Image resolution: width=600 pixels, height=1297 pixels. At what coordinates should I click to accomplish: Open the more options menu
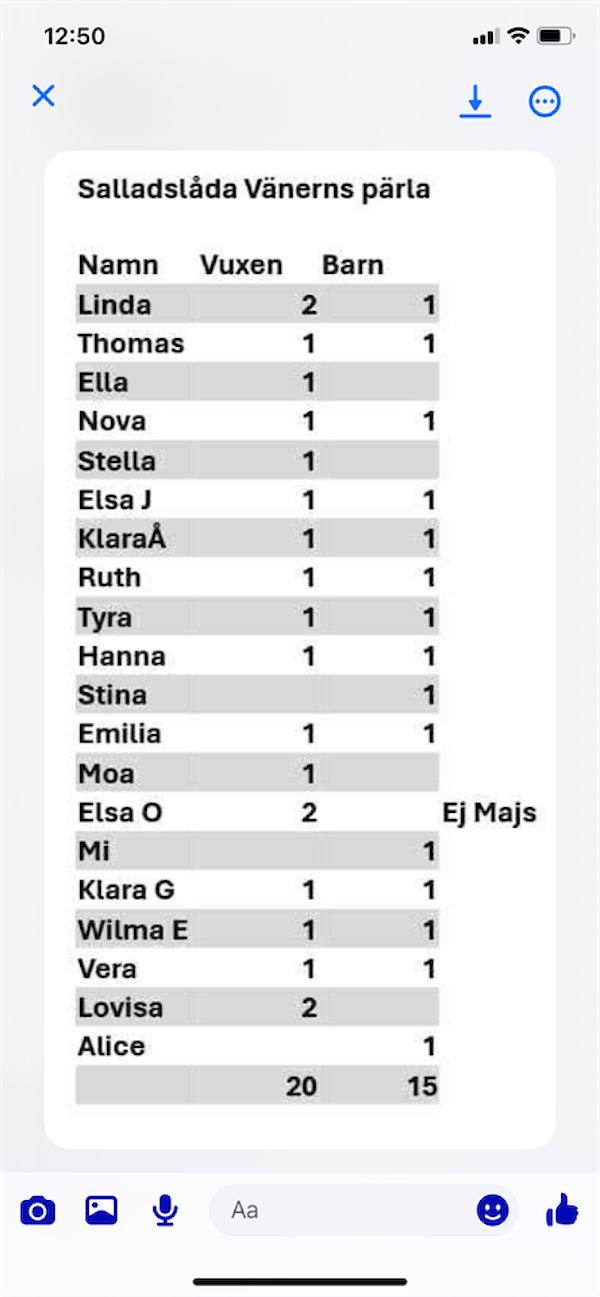coord(545,101)
